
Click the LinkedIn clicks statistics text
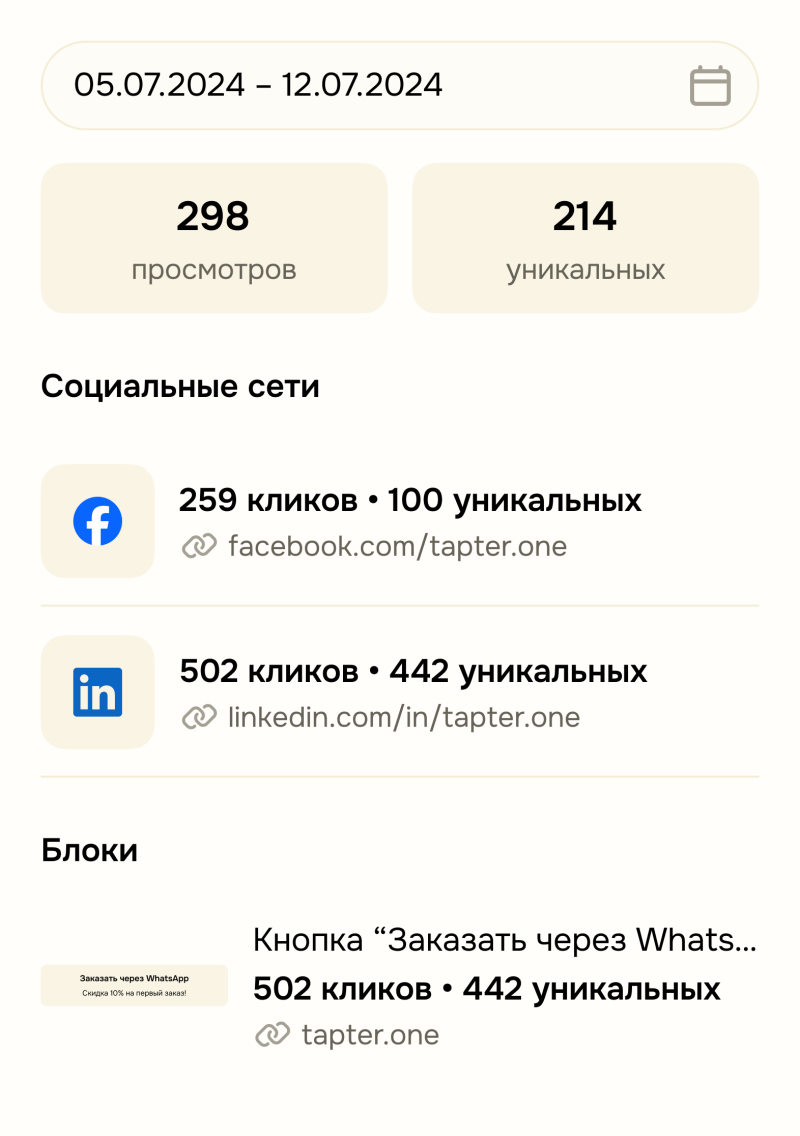click(414, 671)
